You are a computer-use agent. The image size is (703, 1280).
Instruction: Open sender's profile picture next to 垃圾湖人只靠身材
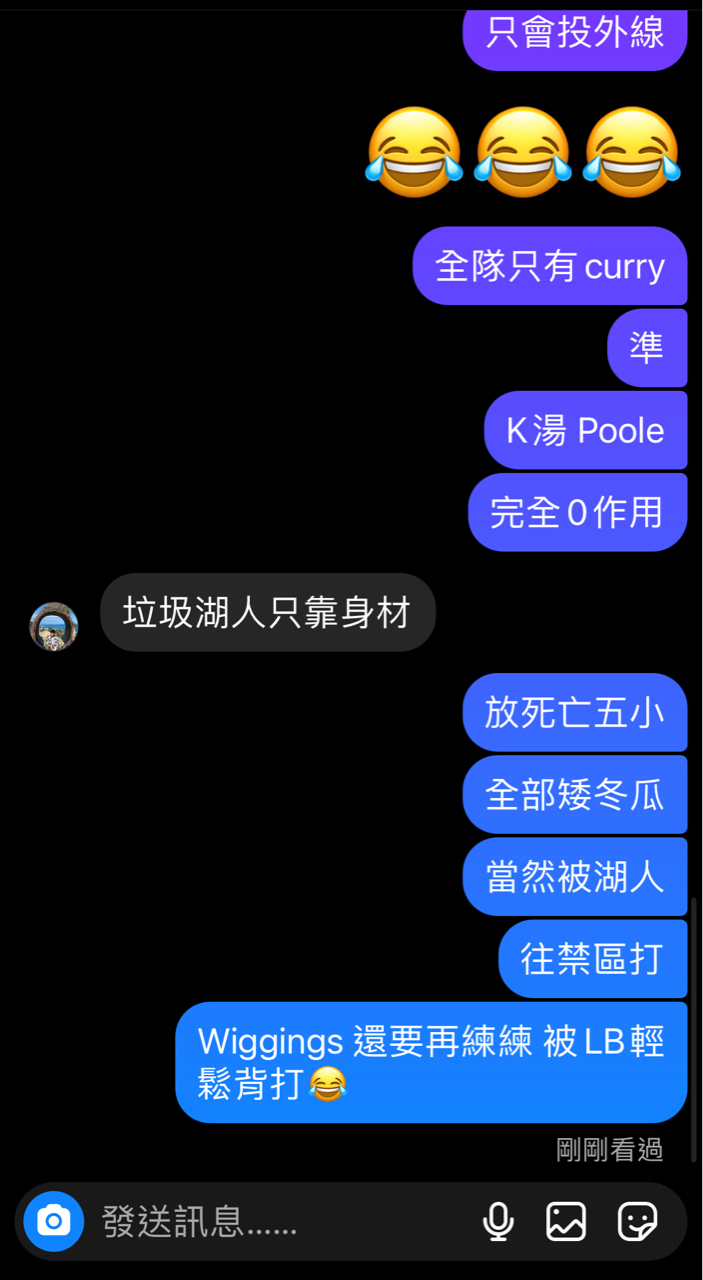(x=54, y=627)
